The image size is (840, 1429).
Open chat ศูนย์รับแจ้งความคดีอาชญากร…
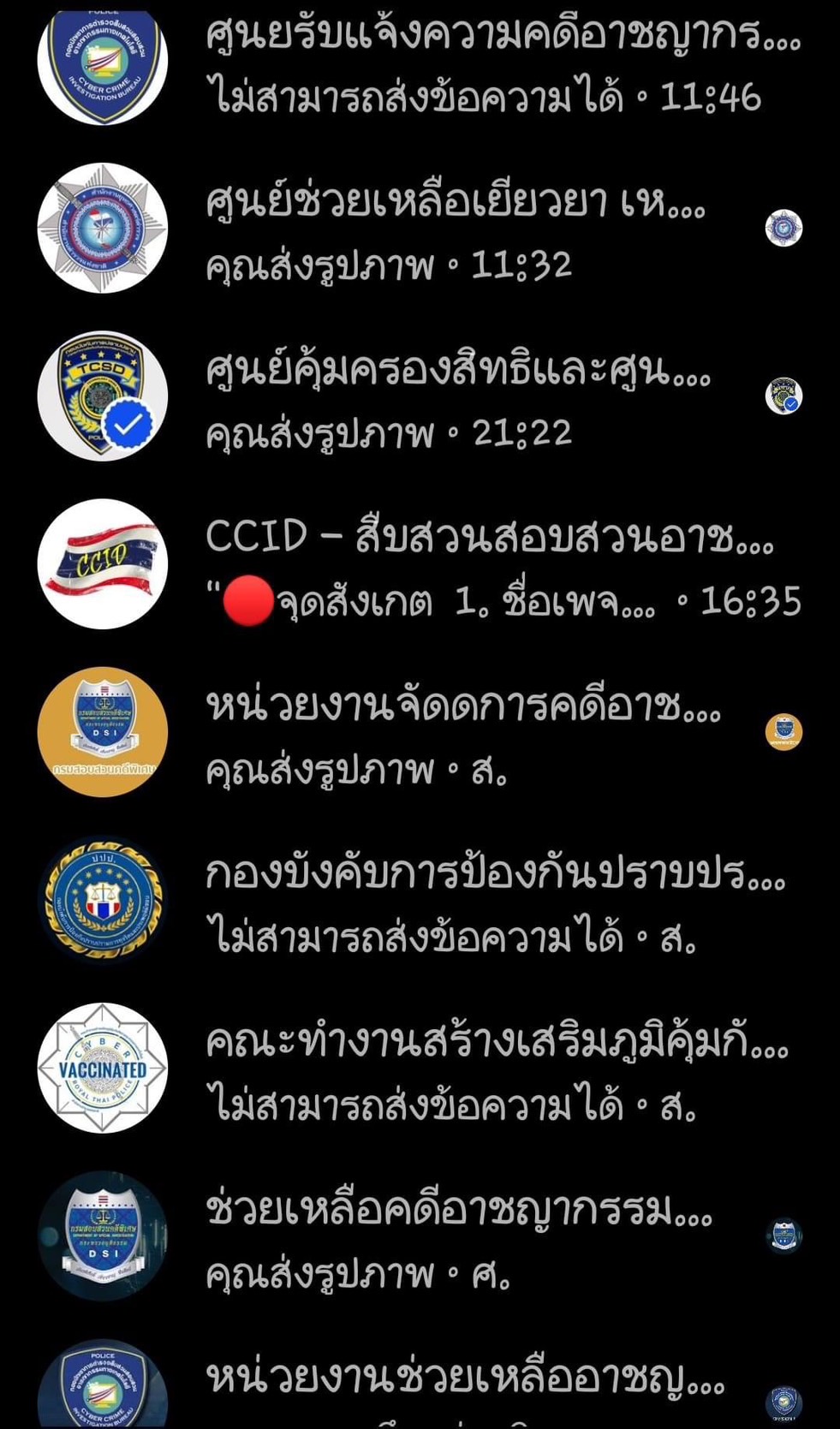coord(480,64)
